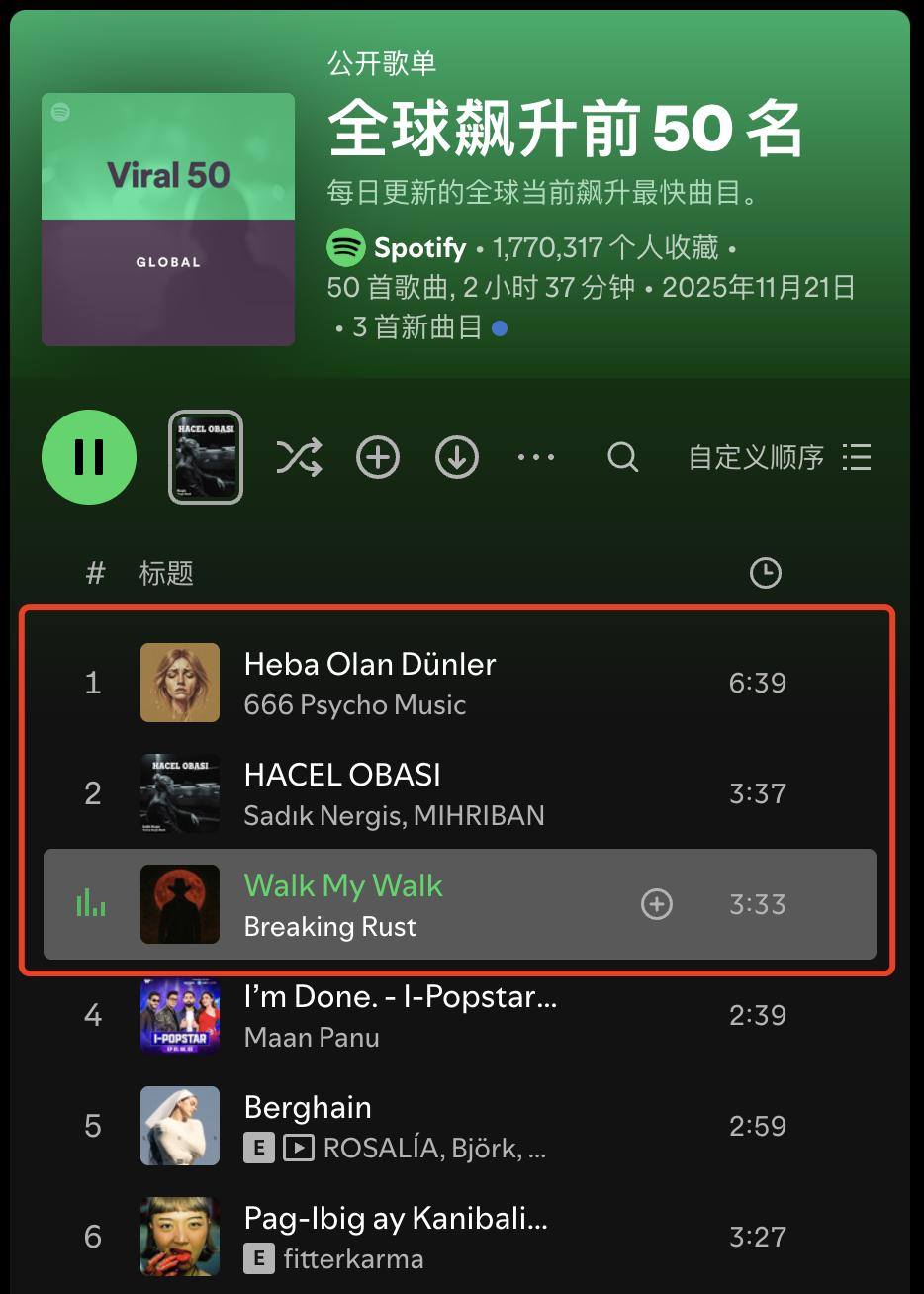Open the playlist's more options menu

[536, 457]
